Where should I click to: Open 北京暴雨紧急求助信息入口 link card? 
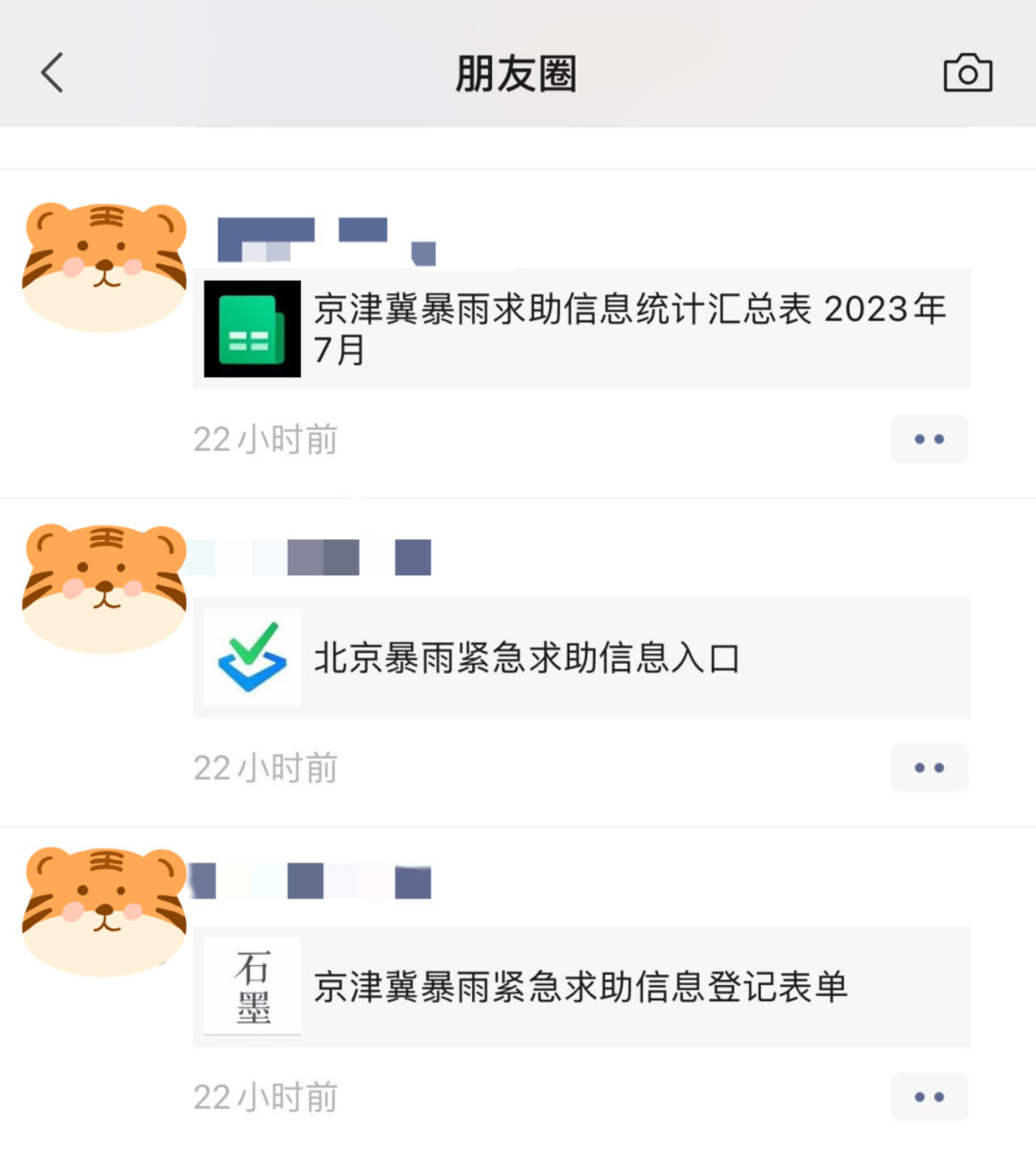click(x=581, y=658)
